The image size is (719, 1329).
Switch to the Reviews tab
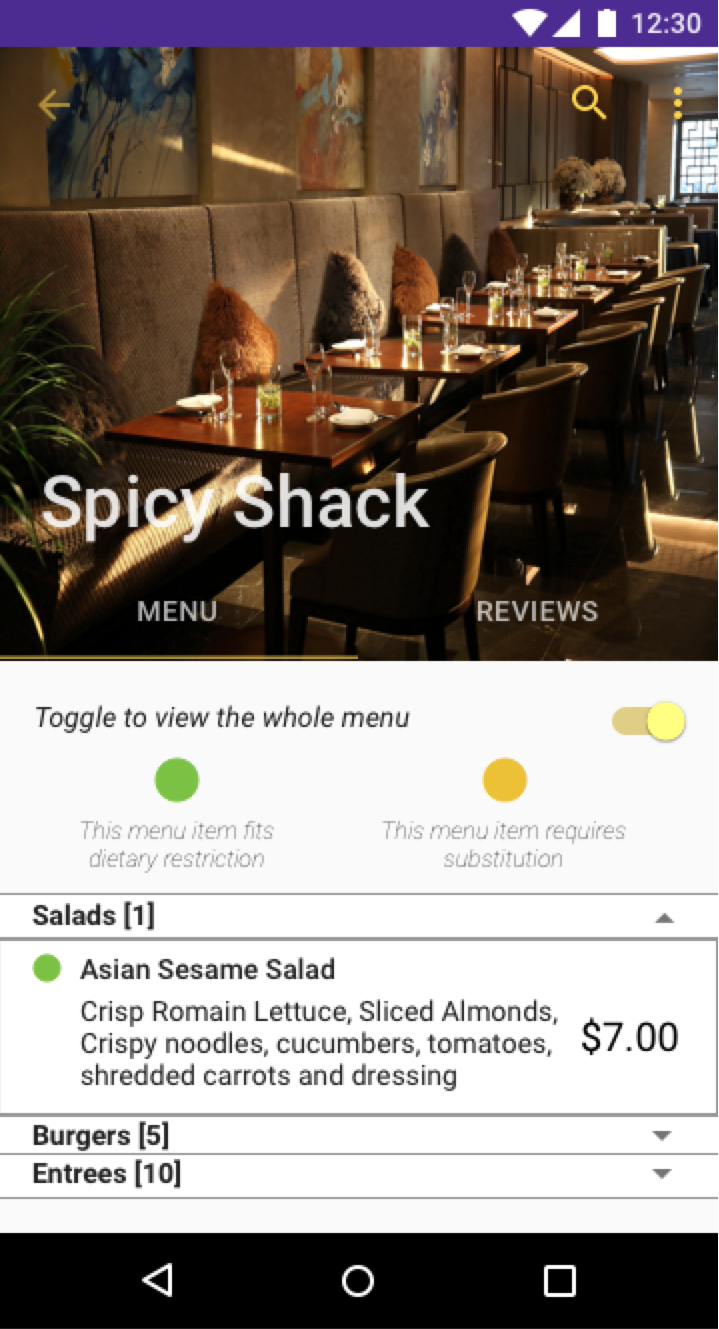tap(537, 611)
